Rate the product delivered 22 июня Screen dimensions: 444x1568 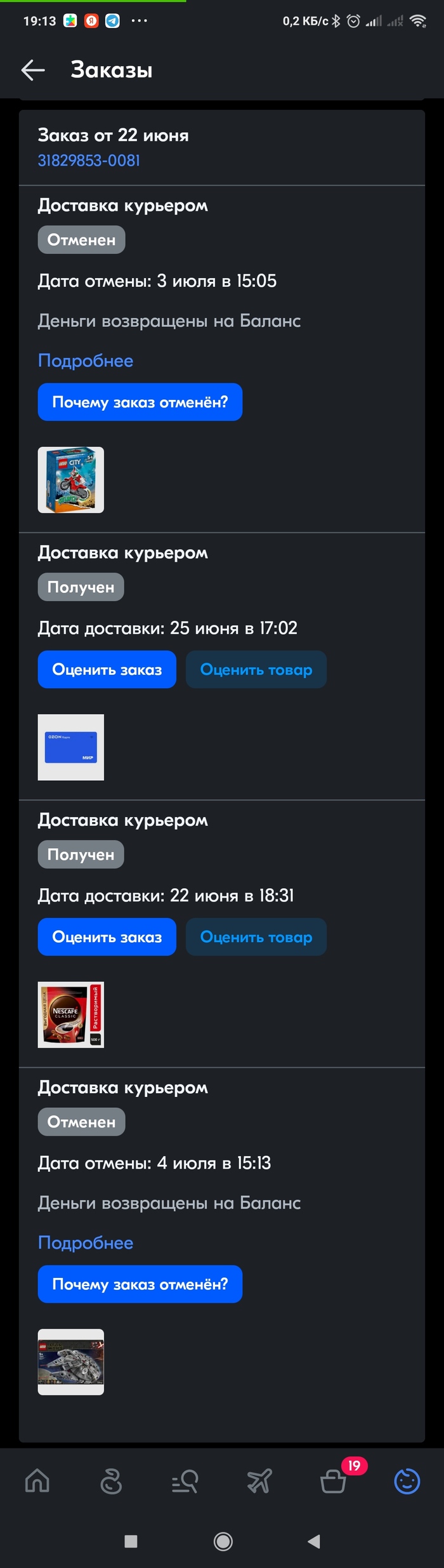(256, 936)
